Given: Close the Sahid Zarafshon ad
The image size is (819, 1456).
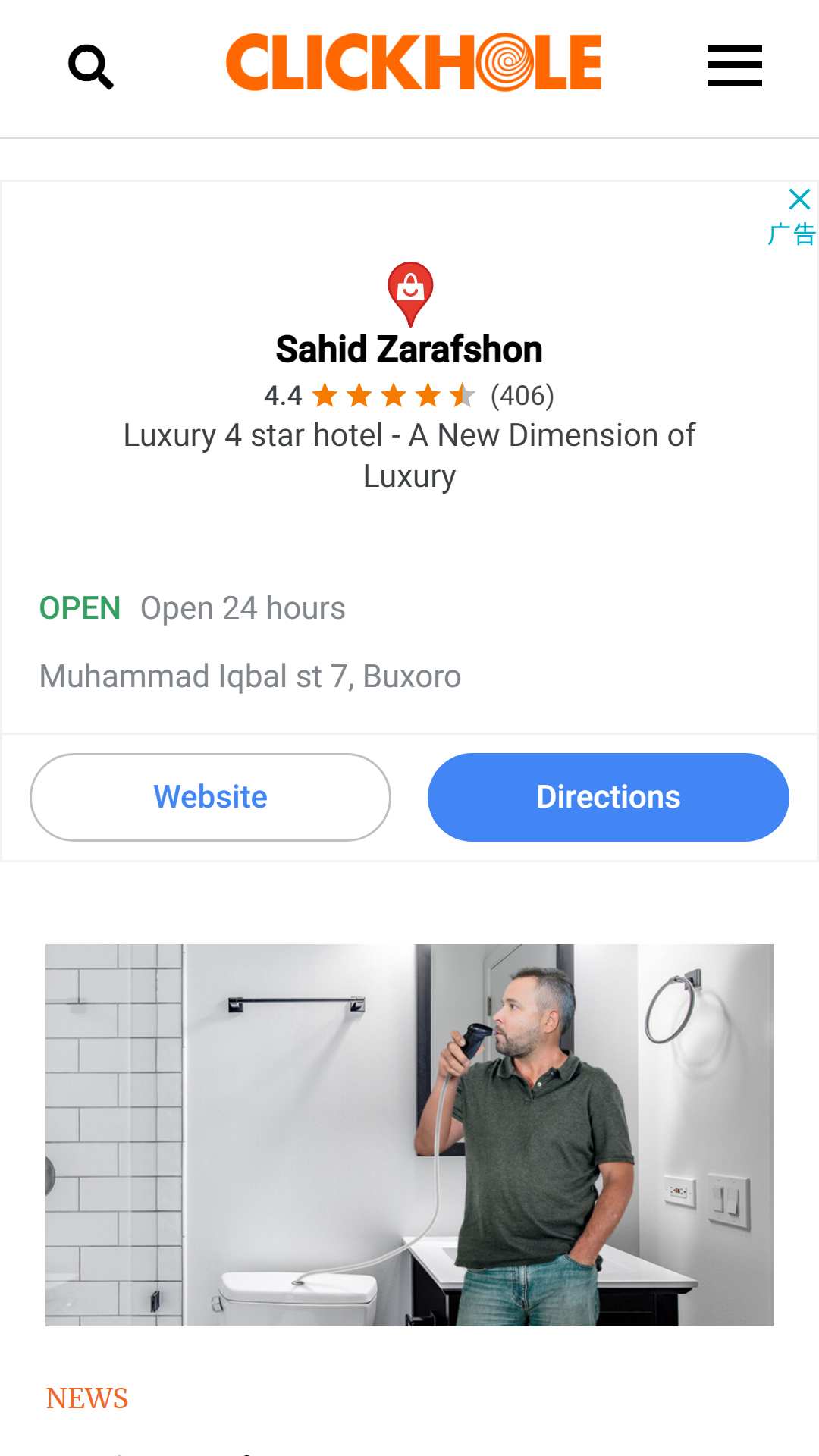Looking at the screenshot, I should (799, 199).
